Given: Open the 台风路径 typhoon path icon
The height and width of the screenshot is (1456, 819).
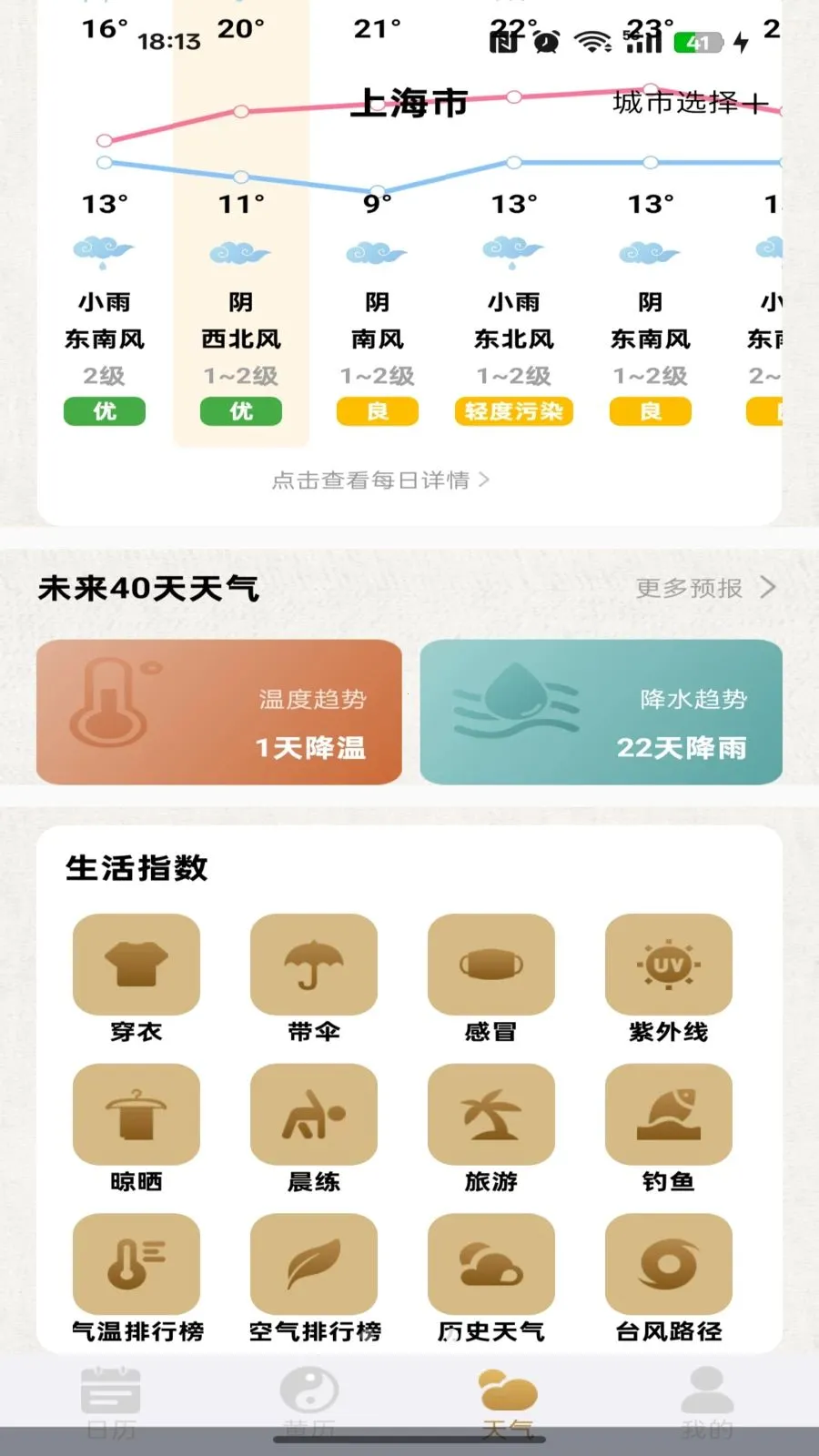Looking at the screenshot, I should click(667, 1265).
